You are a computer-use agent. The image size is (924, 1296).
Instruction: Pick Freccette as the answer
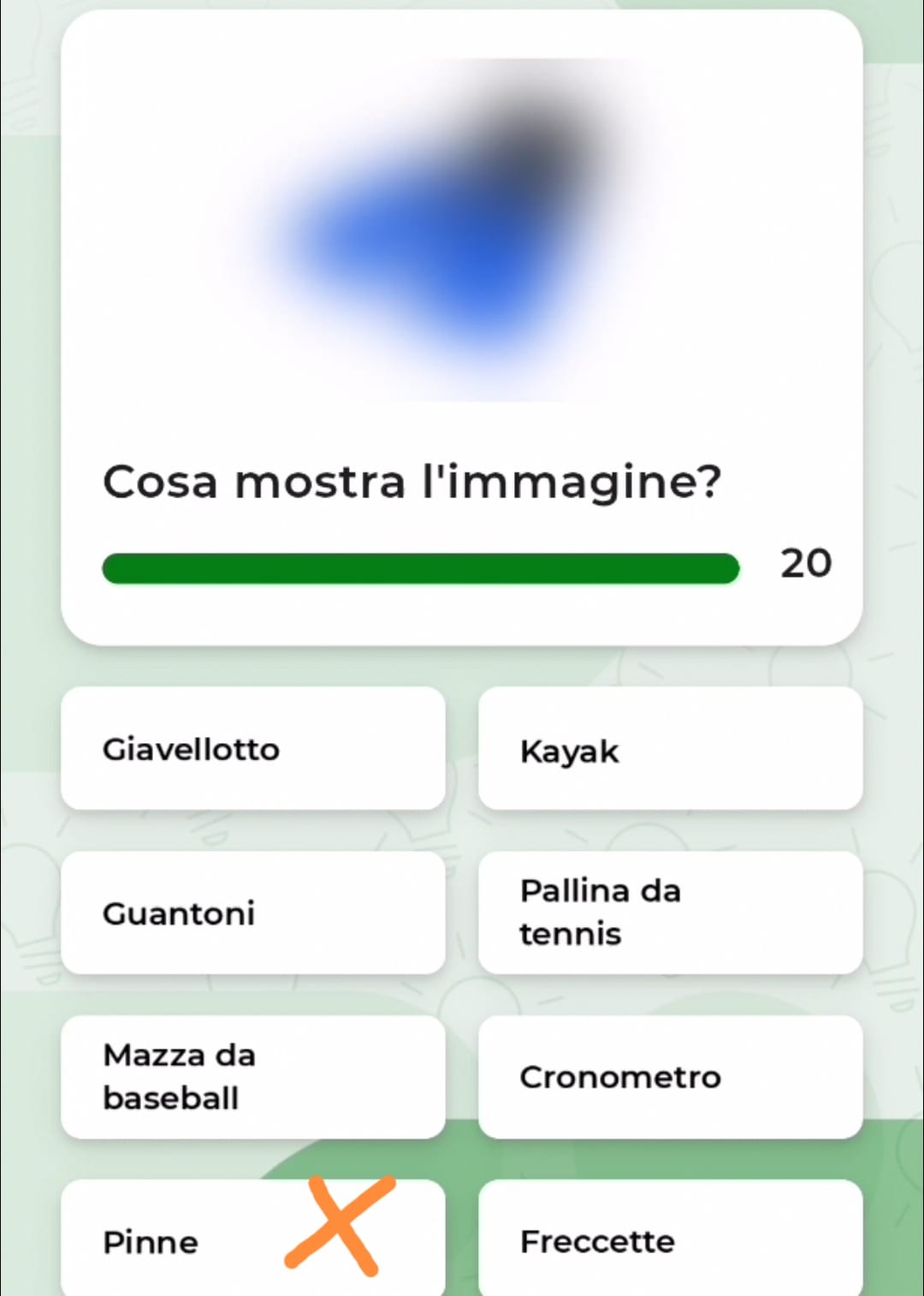[670, 1240]
